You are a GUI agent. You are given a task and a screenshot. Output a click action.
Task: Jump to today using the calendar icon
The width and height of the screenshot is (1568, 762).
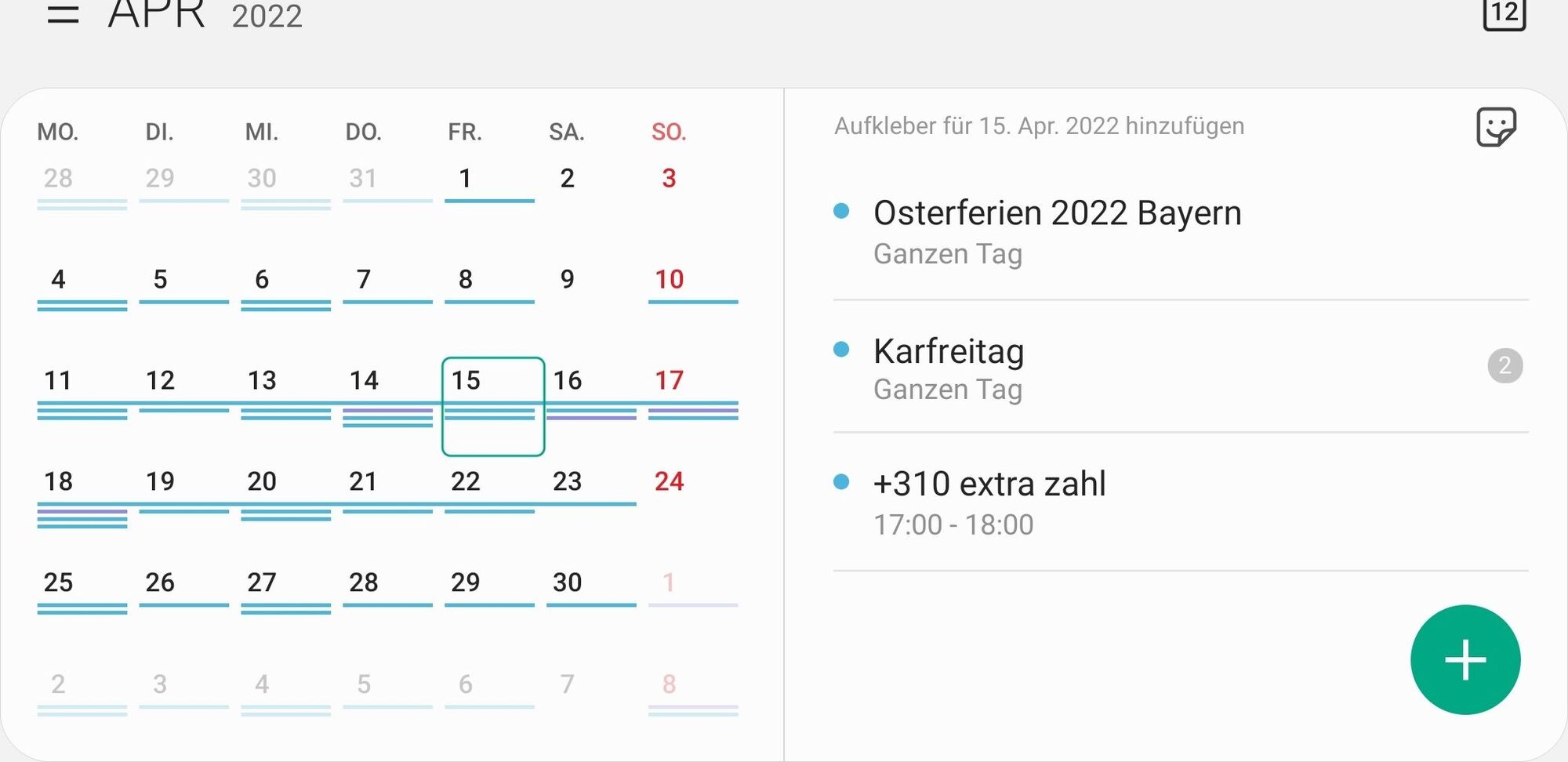pyautogui.click(x=1504, y=13)
